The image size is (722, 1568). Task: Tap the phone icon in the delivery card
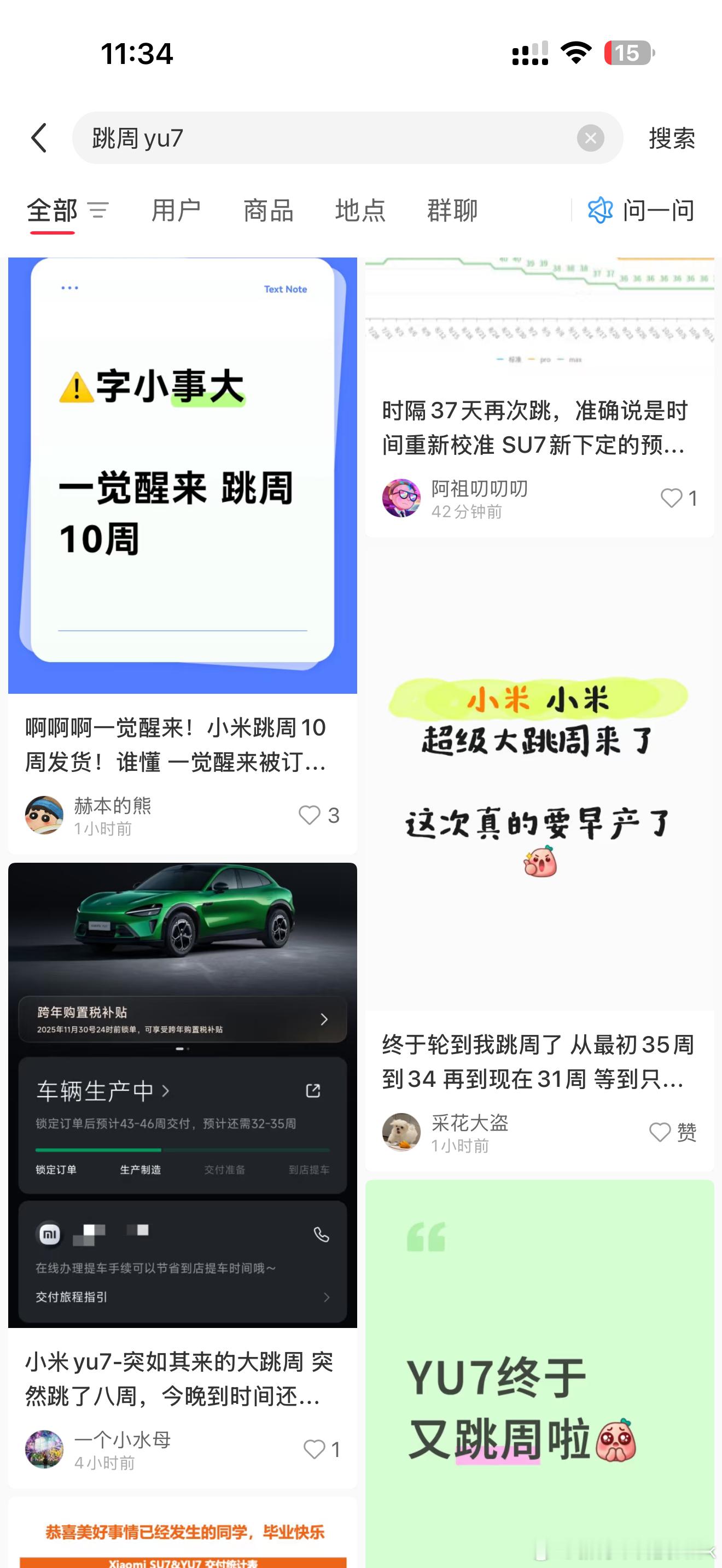(322, 1236)
